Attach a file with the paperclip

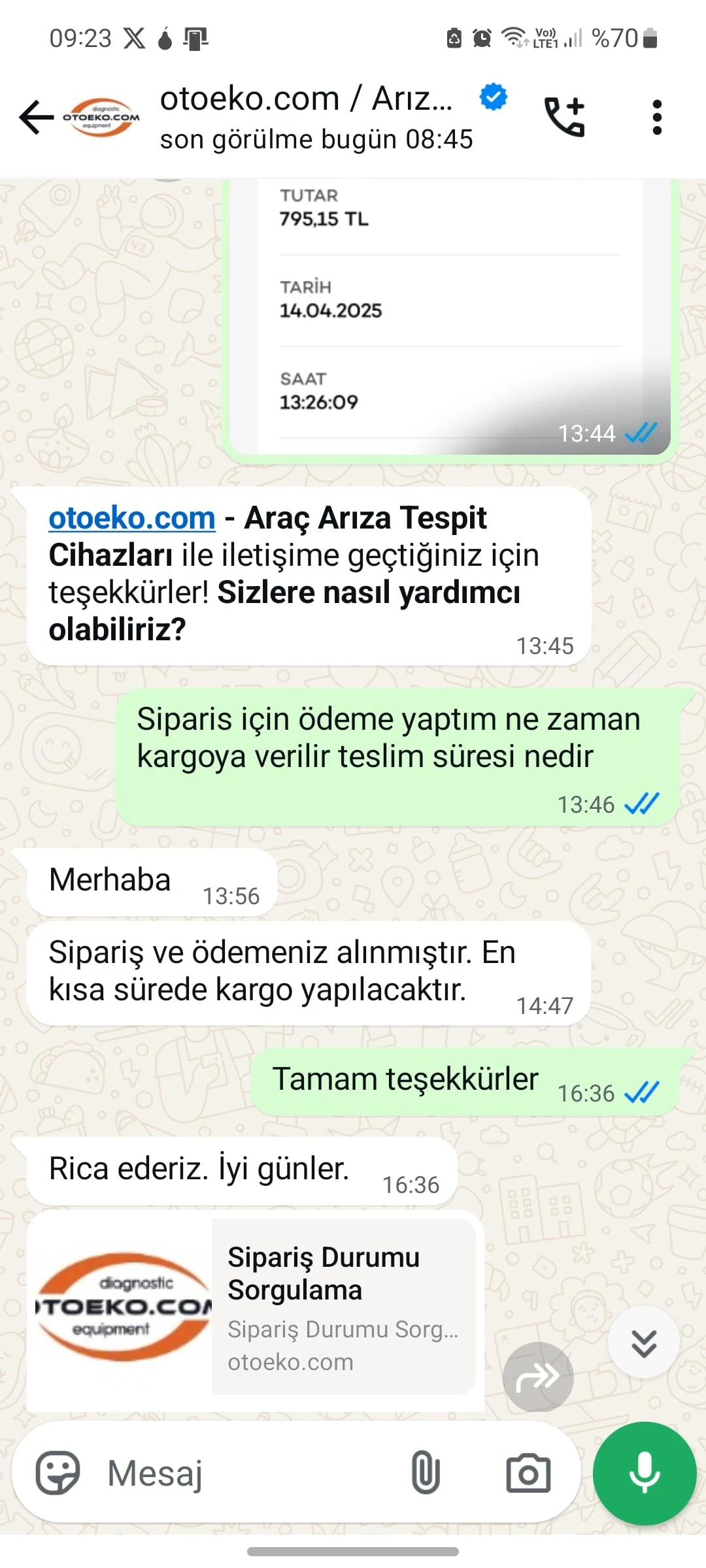click(x=425, y=1473)
